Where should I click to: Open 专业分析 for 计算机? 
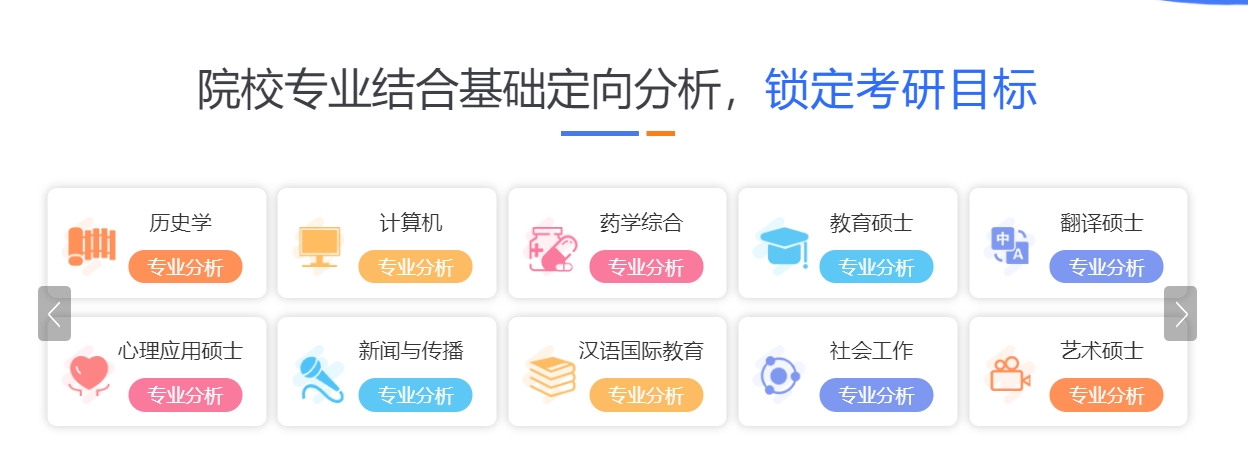[415, 267]
